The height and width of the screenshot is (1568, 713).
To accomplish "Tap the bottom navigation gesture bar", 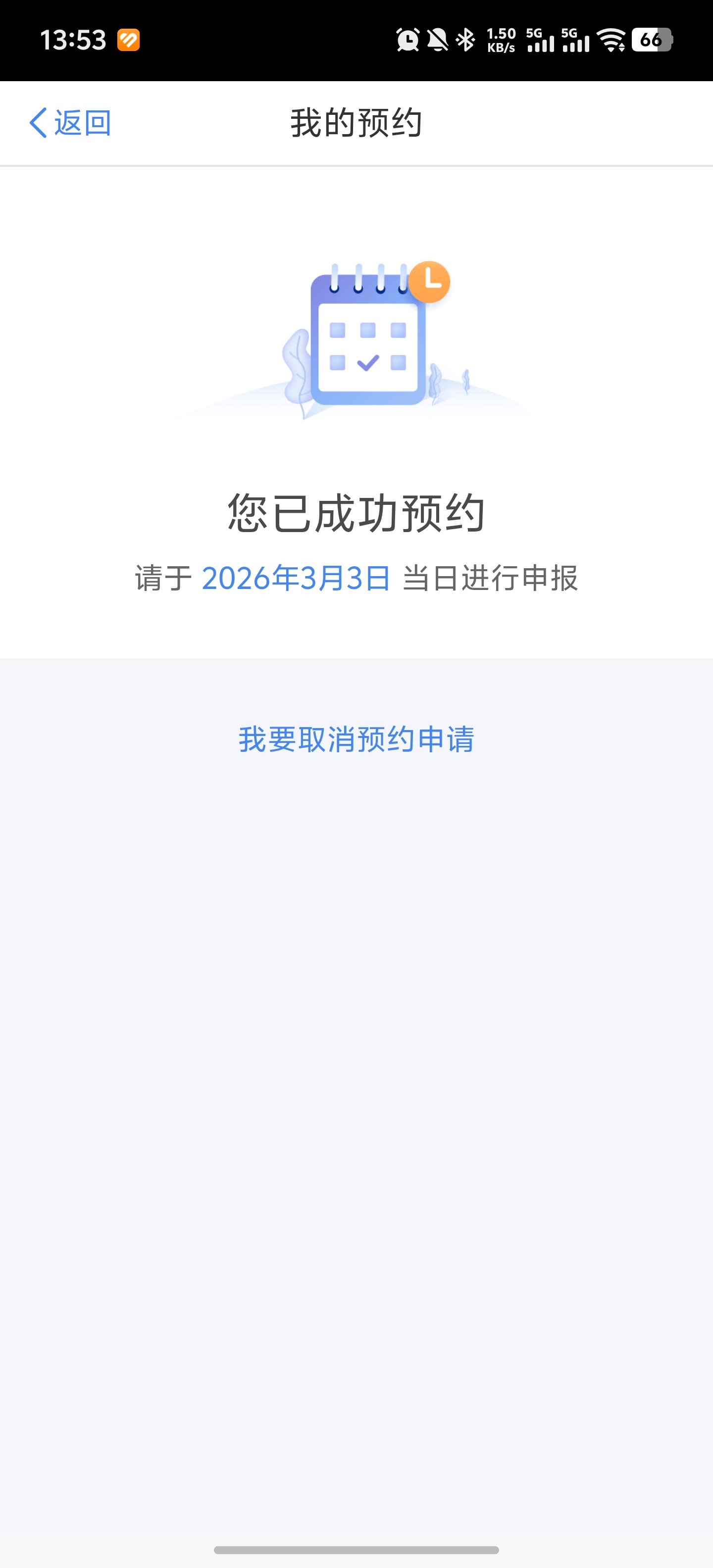I will pyautogui.click(x=356, y=1549).
